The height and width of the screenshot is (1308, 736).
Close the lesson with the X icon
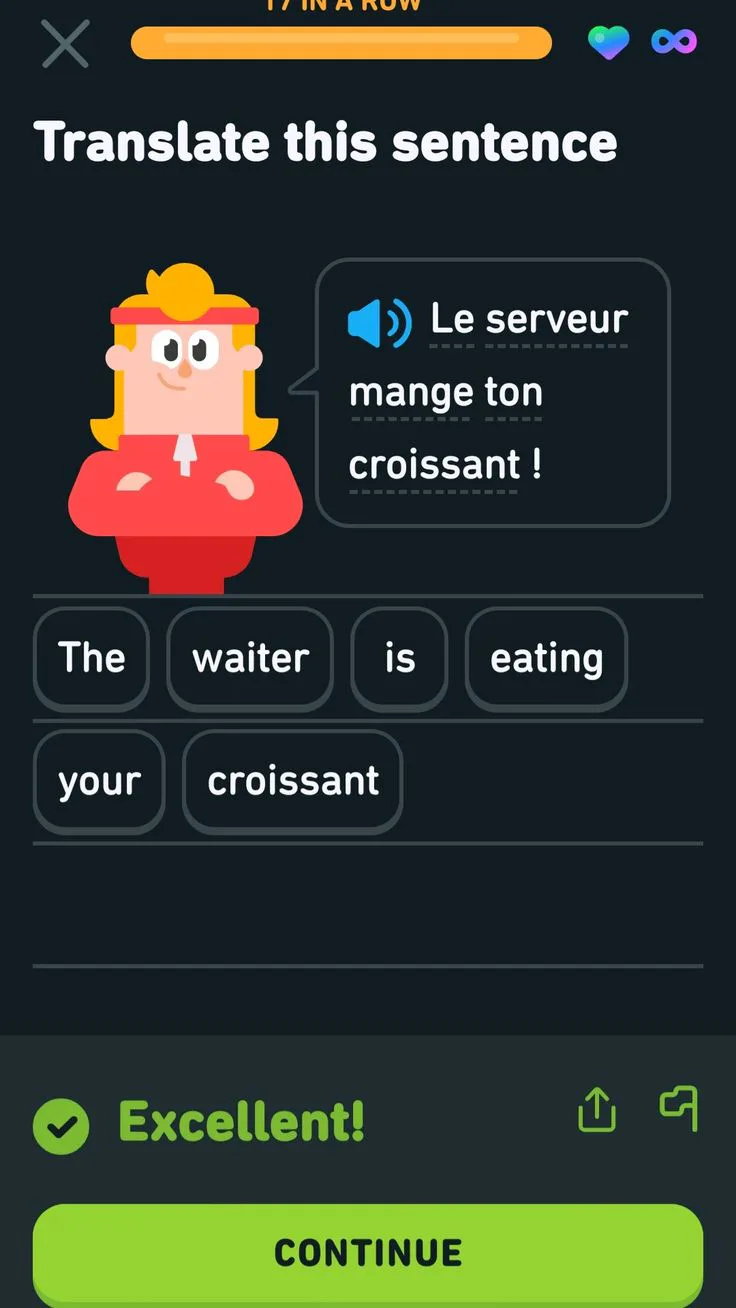[65, 44]
